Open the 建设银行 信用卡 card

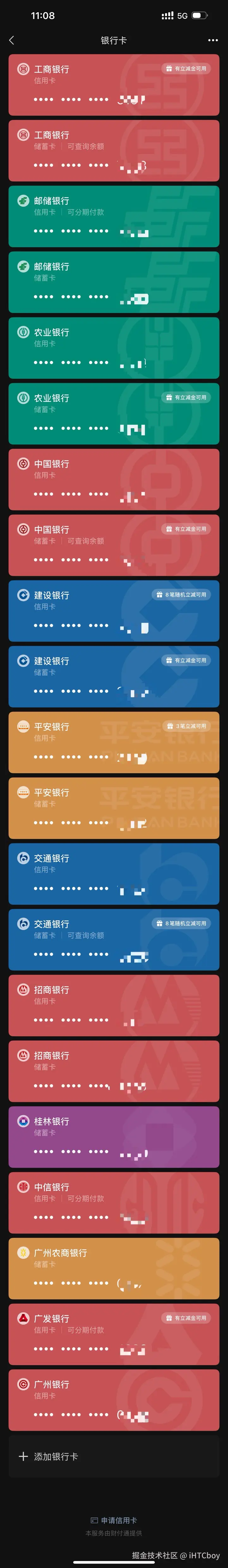pos(114,610)
